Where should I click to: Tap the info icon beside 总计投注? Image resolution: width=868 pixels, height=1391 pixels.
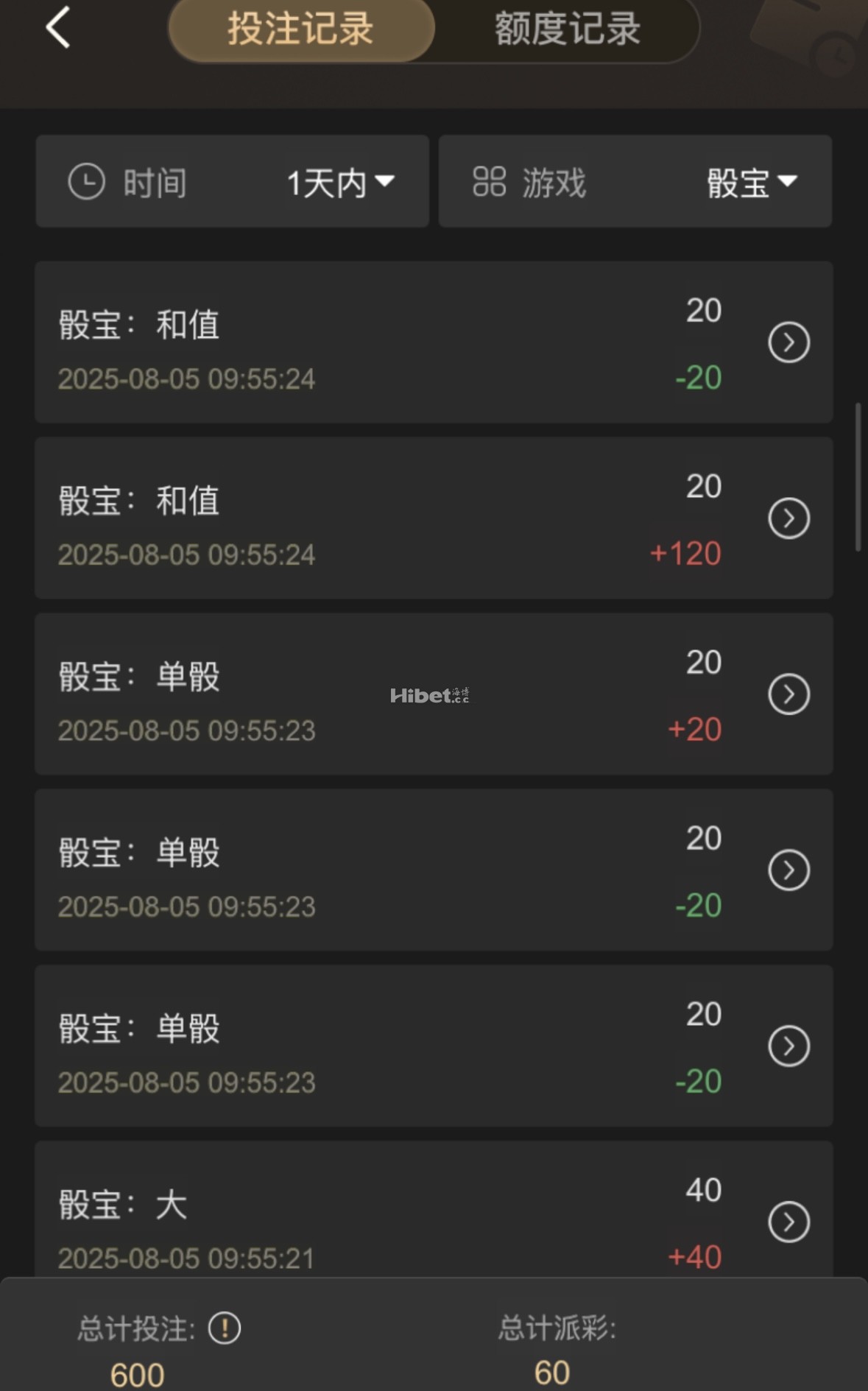point(225,1328)
